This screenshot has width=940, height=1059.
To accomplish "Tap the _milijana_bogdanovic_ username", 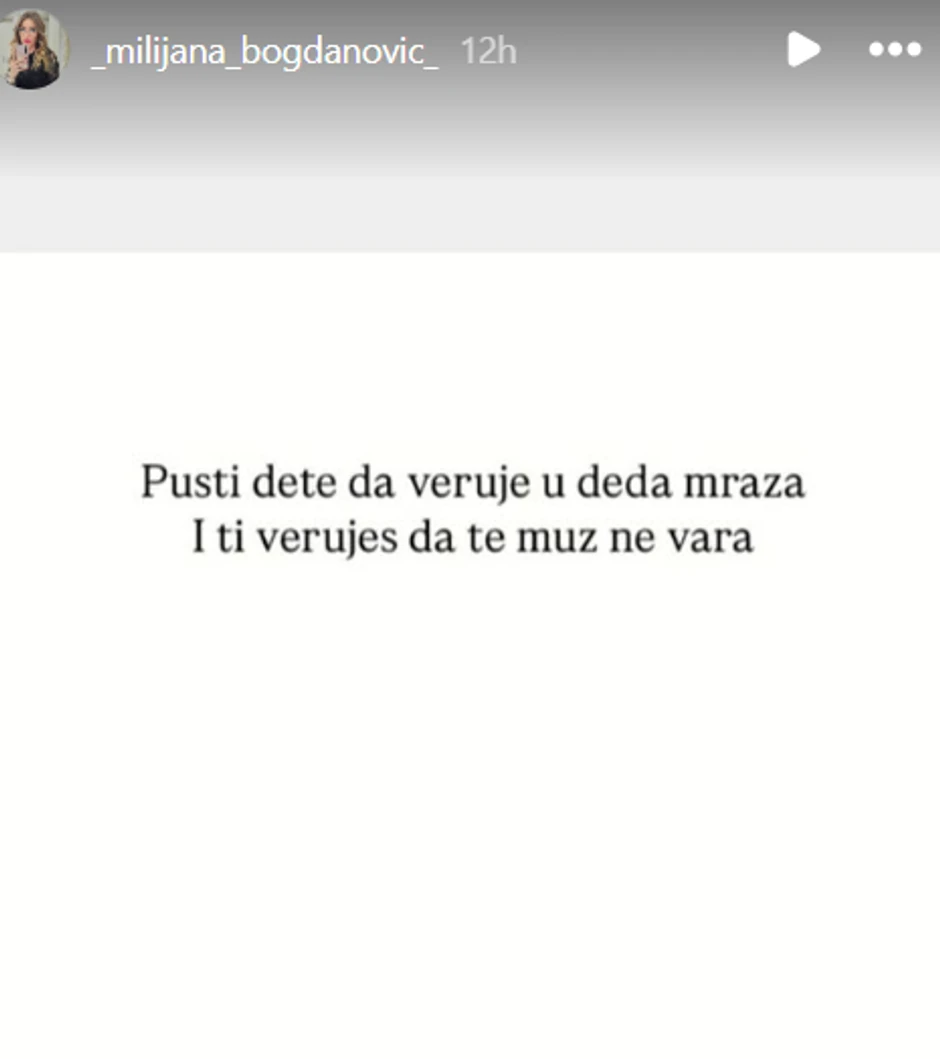I will pos(264,52).
